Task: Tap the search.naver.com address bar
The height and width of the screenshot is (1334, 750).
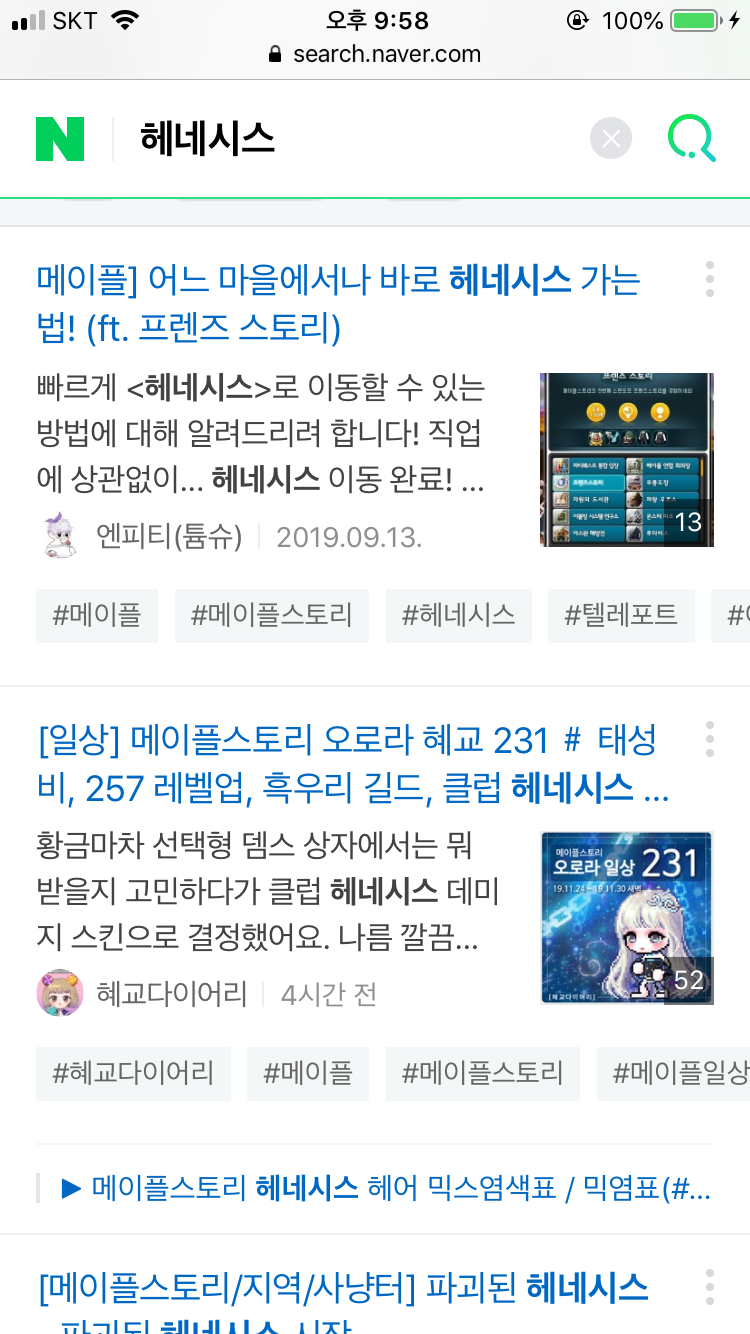Action: (375, 54)
